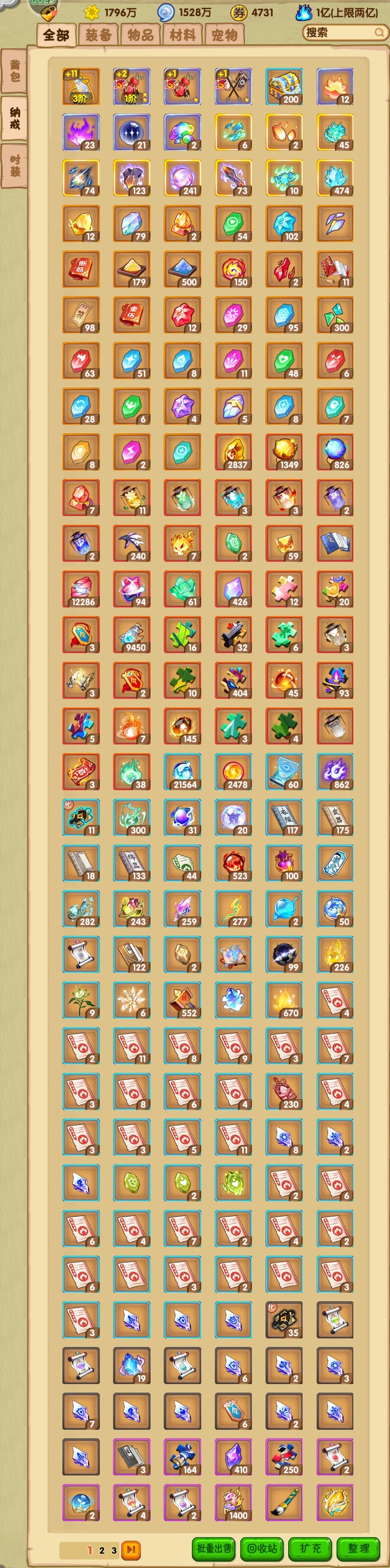This screenshot has width=390, height=1568.
Task: Sort items with the 整理 button
Action: [358, 1547]
